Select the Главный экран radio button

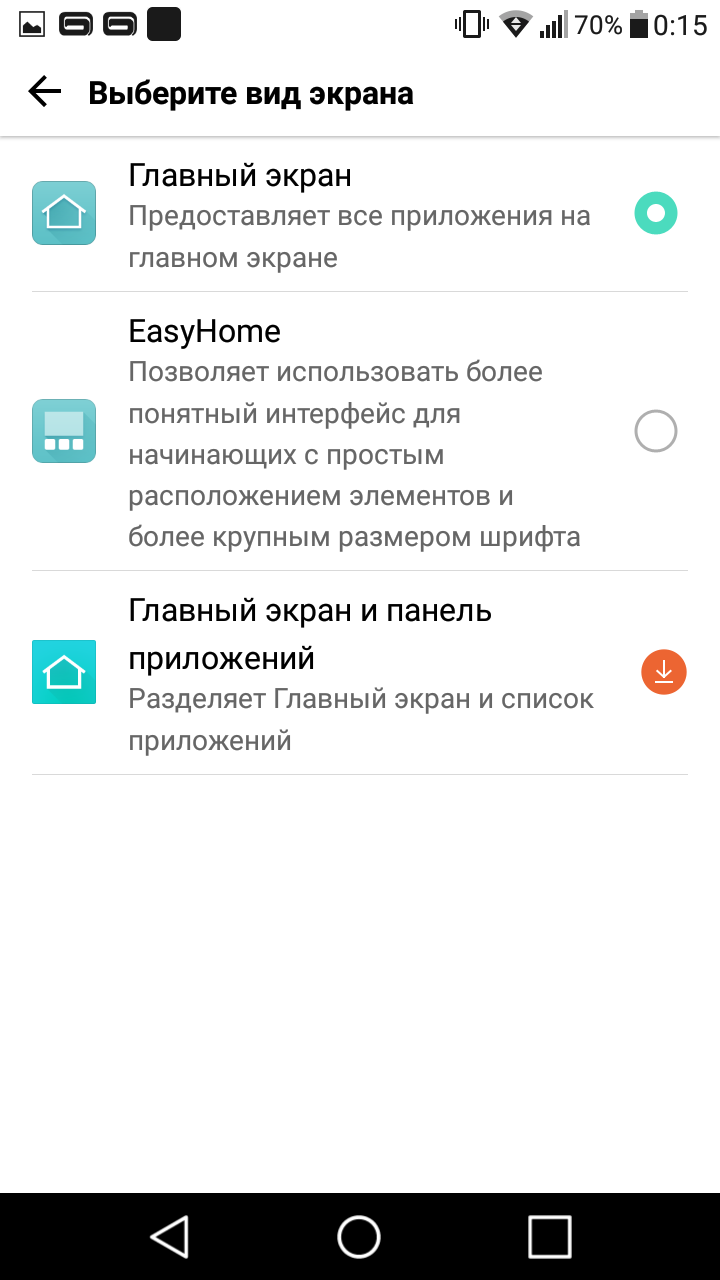[656, 213]
